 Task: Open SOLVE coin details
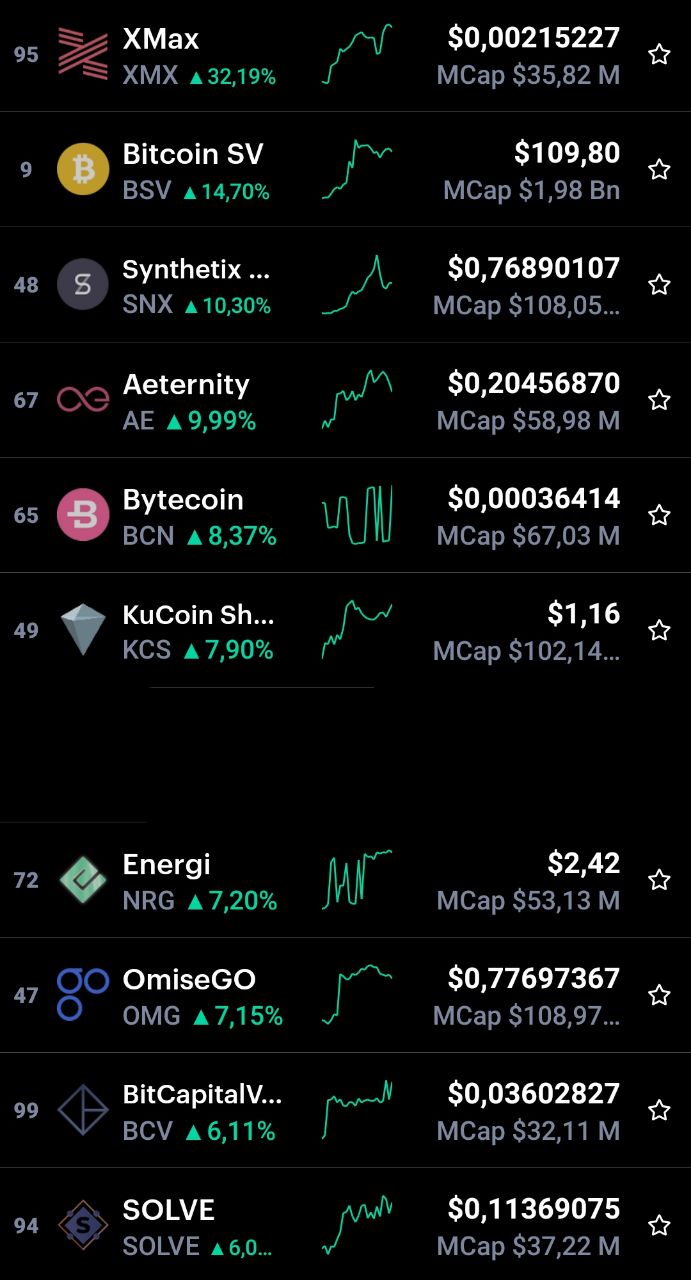pyautogui.click(x=345, y=1224)
